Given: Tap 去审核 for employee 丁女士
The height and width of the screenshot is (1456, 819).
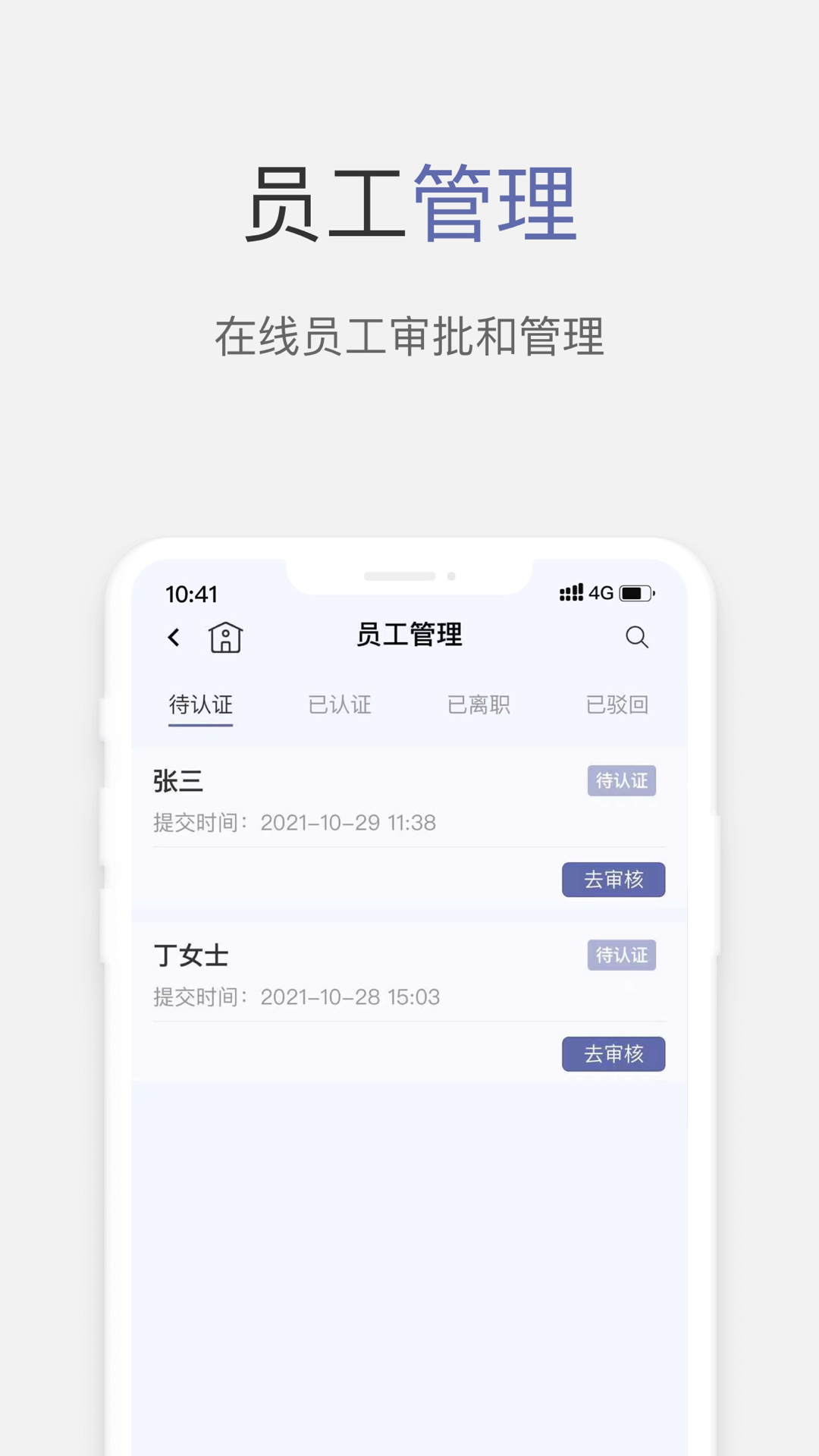Looking at the screenshot, I should [x=613, y=1055].
